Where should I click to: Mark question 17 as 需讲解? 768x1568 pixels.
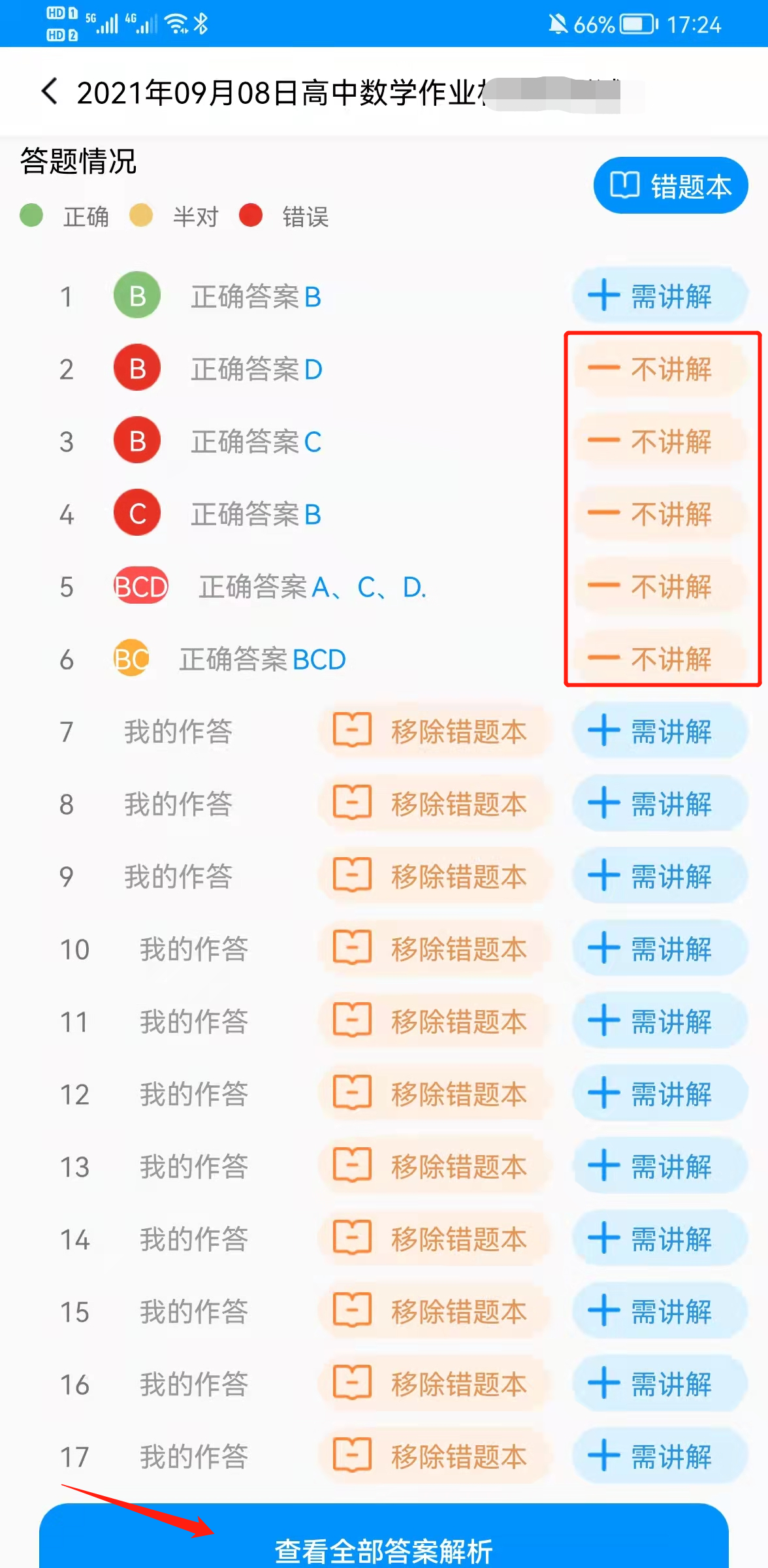coord(660,1456)
